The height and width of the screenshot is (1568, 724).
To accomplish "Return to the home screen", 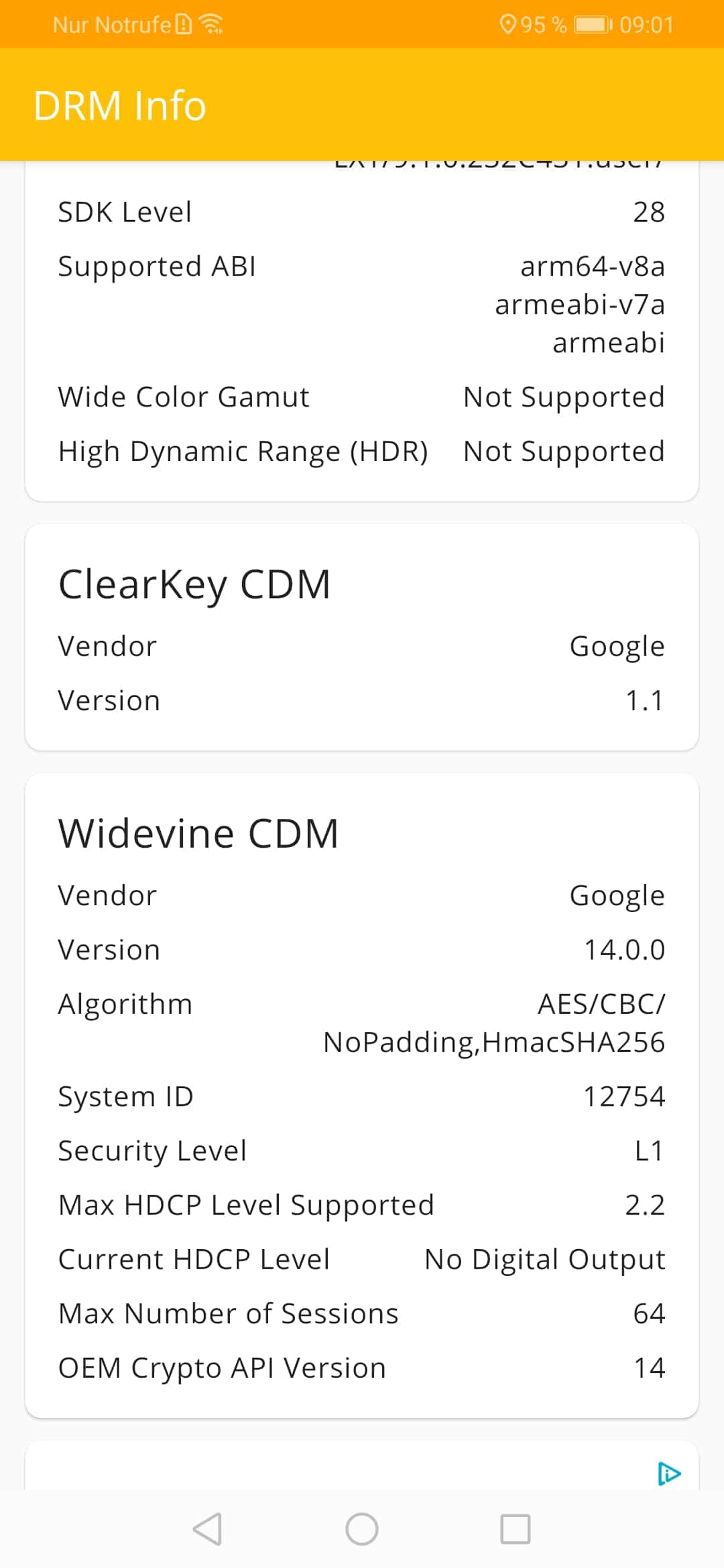I will pos(362,1529).
